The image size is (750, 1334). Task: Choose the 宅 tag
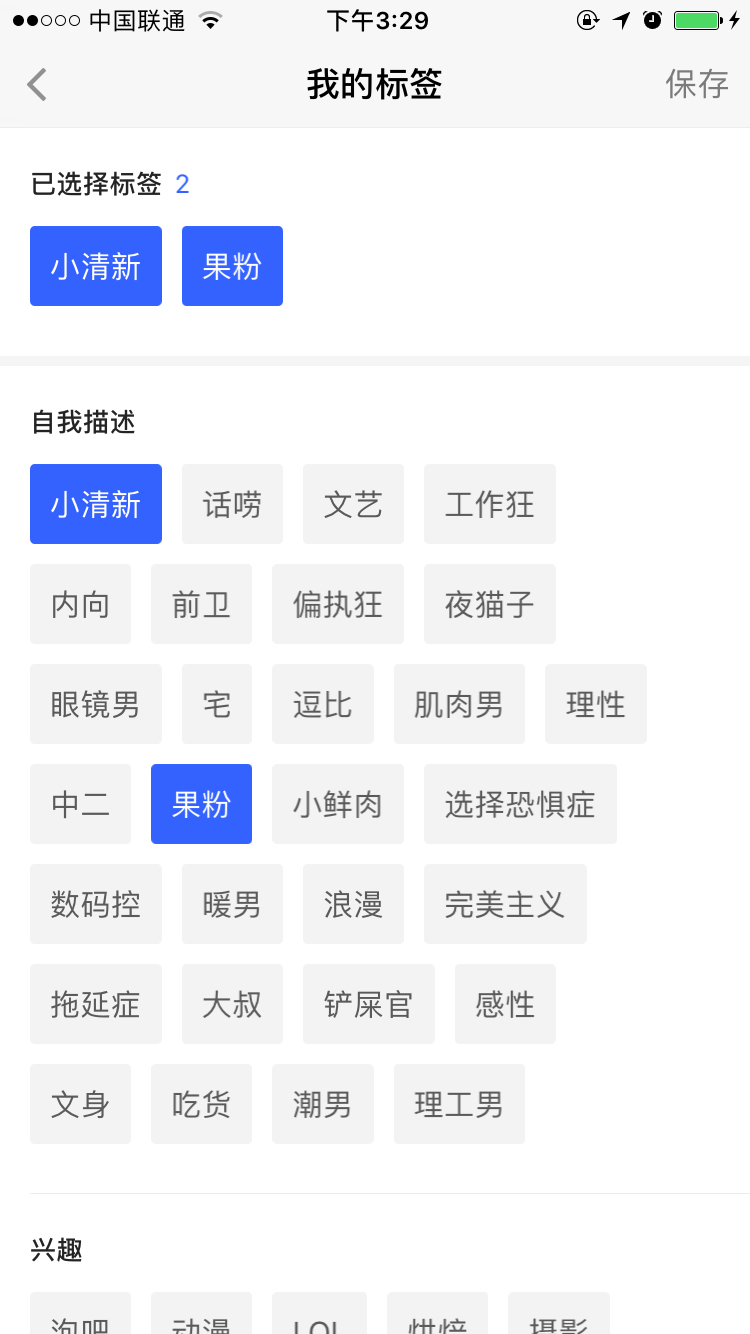[x=217, y=704]
